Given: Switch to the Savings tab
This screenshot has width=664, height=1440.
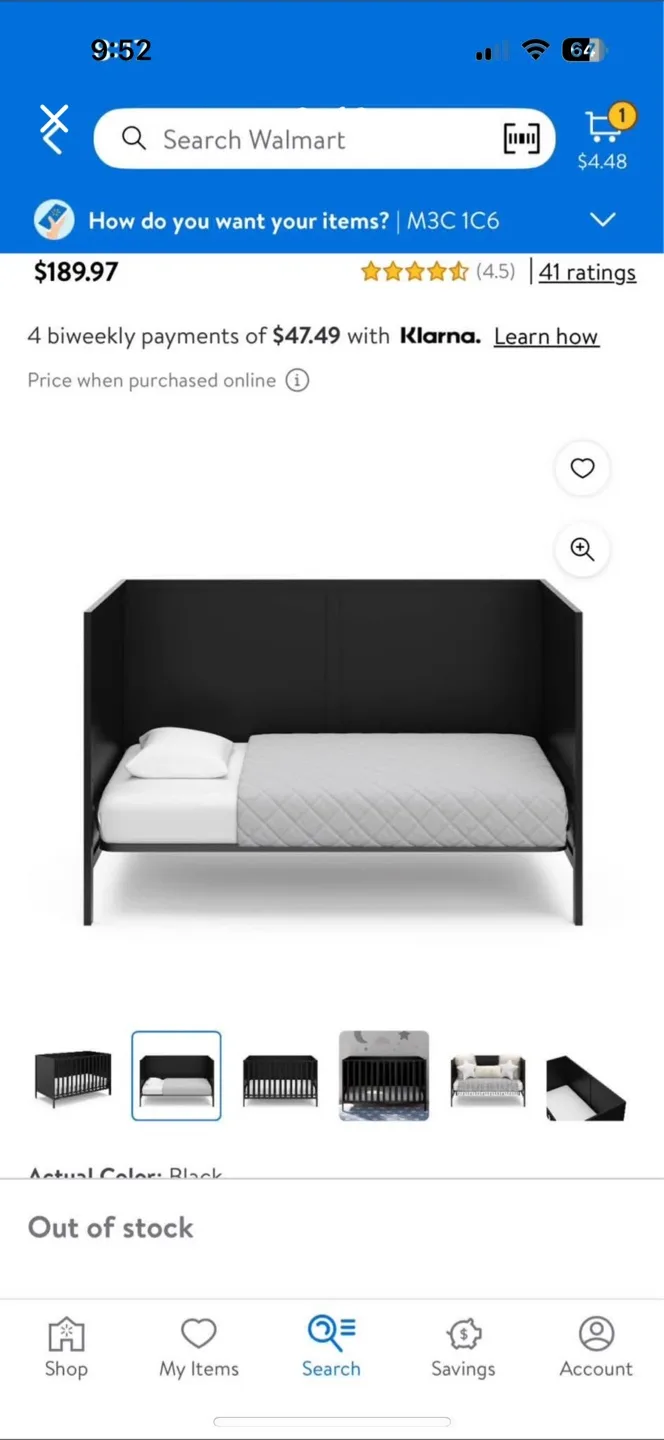Looking at the screenshot, I should (463, 1348).
